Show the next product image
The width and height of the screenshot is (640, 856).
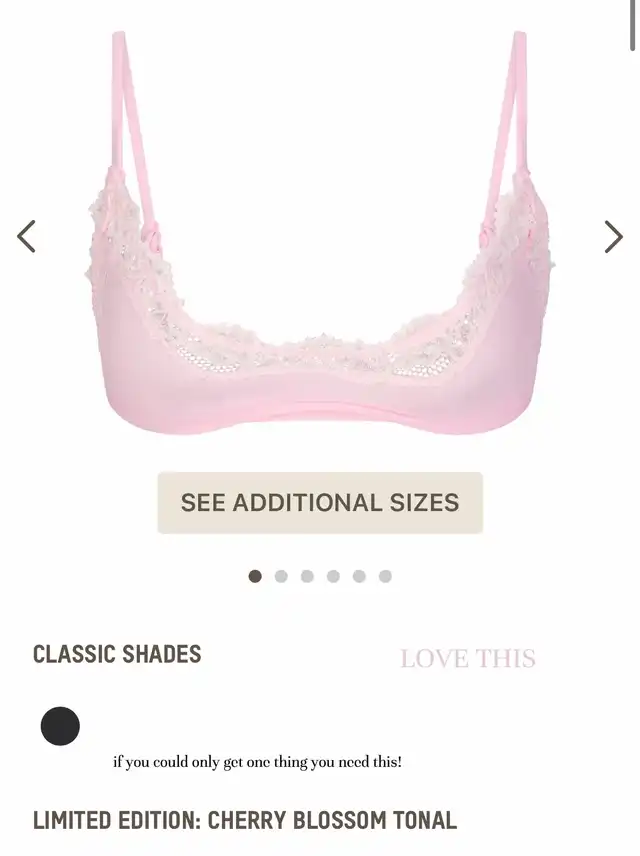(613, 237)
